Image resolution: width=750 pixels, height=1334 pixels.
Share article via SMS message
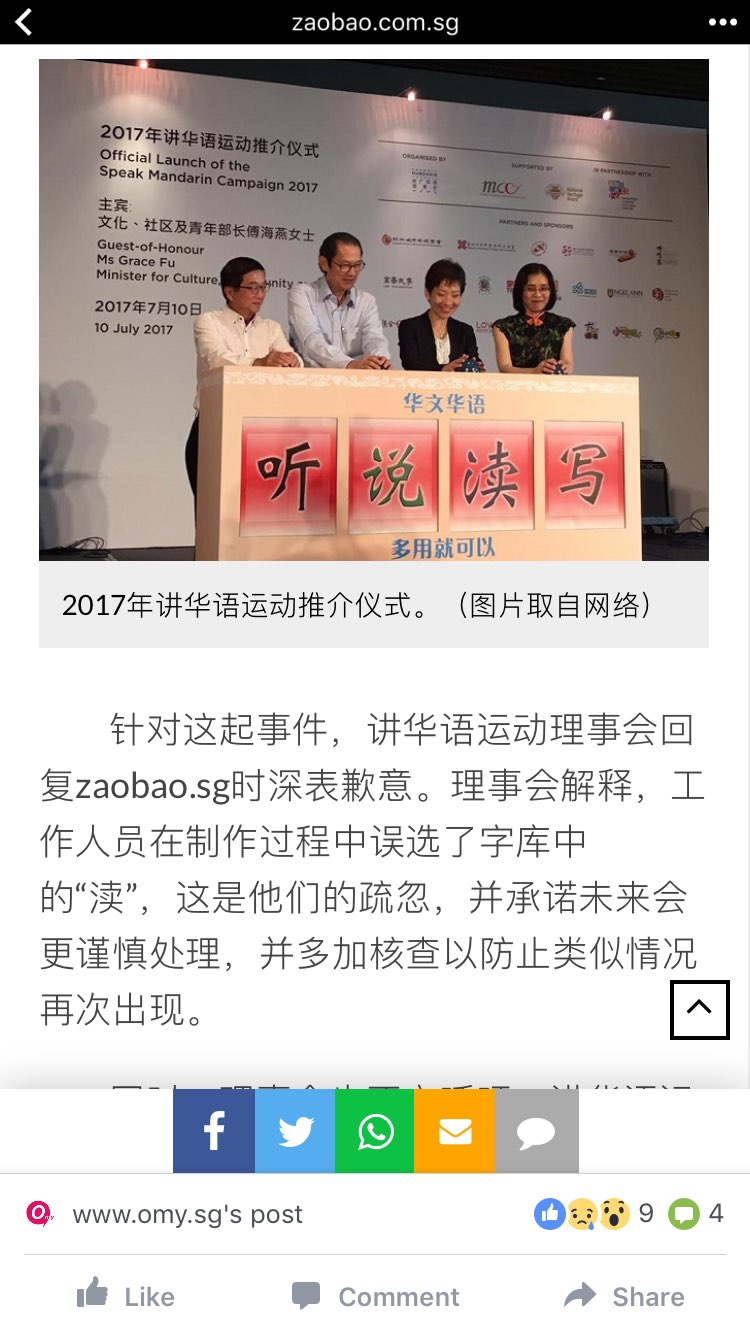point(536,1131)
